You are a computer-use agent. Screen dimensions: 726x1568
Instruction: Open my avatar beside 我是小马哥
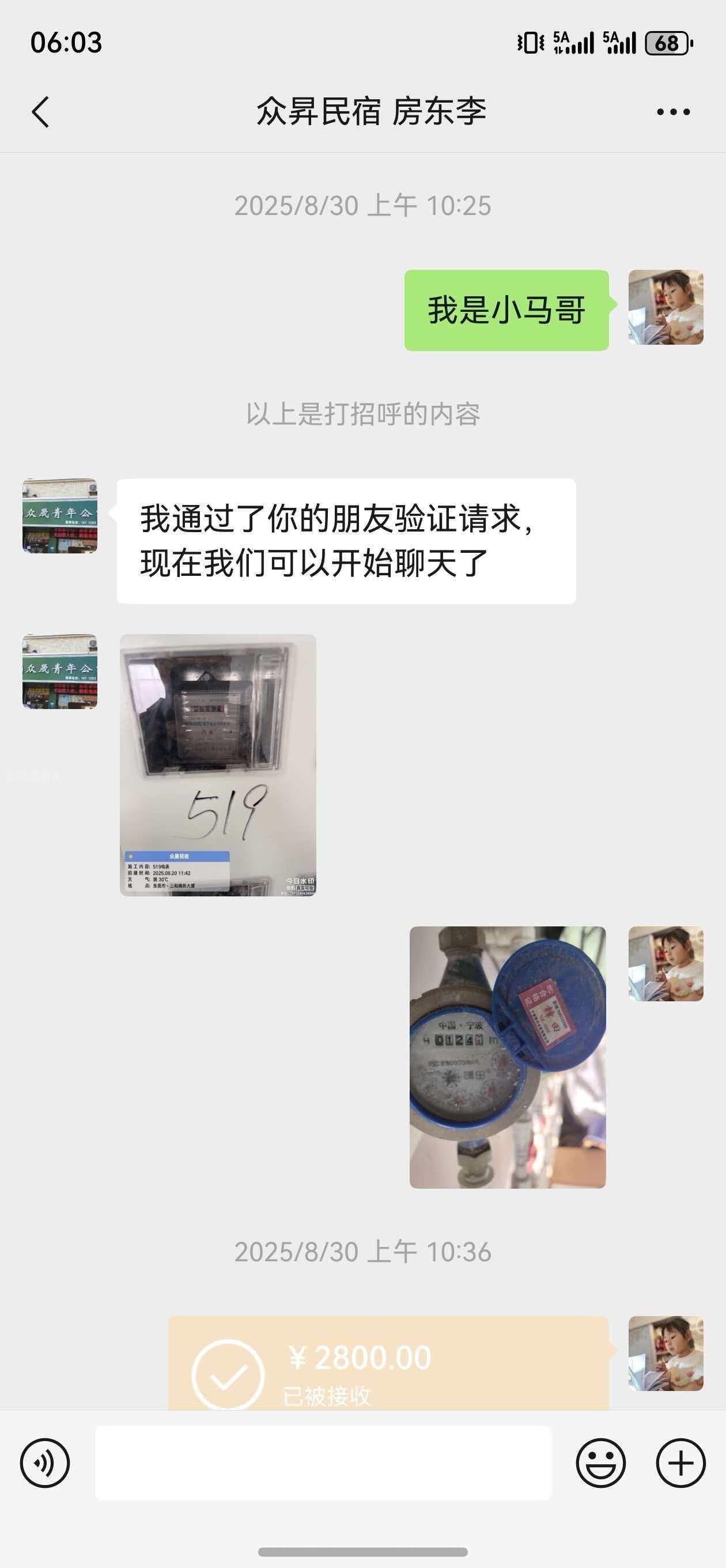(665, 307)
